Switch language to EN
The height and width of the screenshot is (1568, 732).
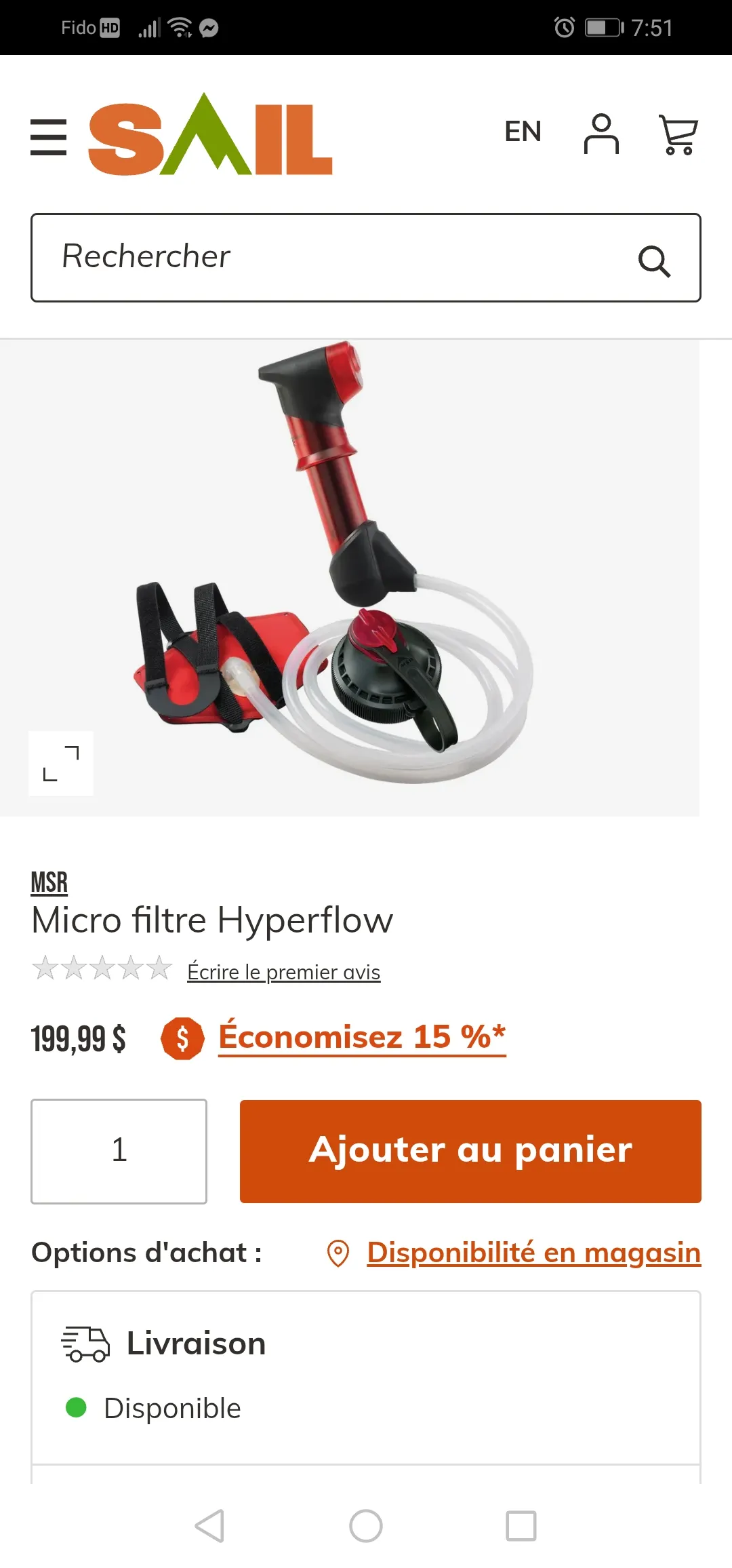523,132
